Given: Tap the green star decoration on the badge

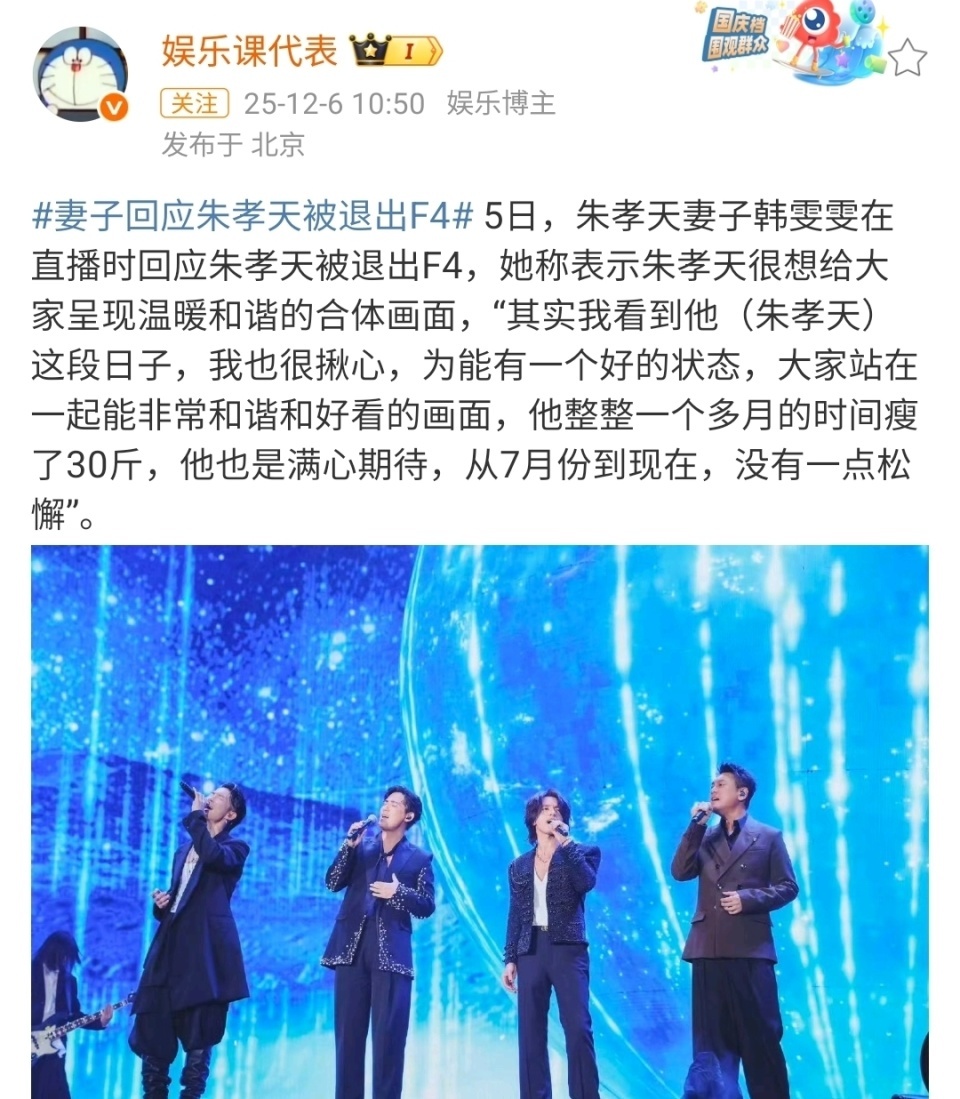Looking at the screenshot, I should pos(843,60).
